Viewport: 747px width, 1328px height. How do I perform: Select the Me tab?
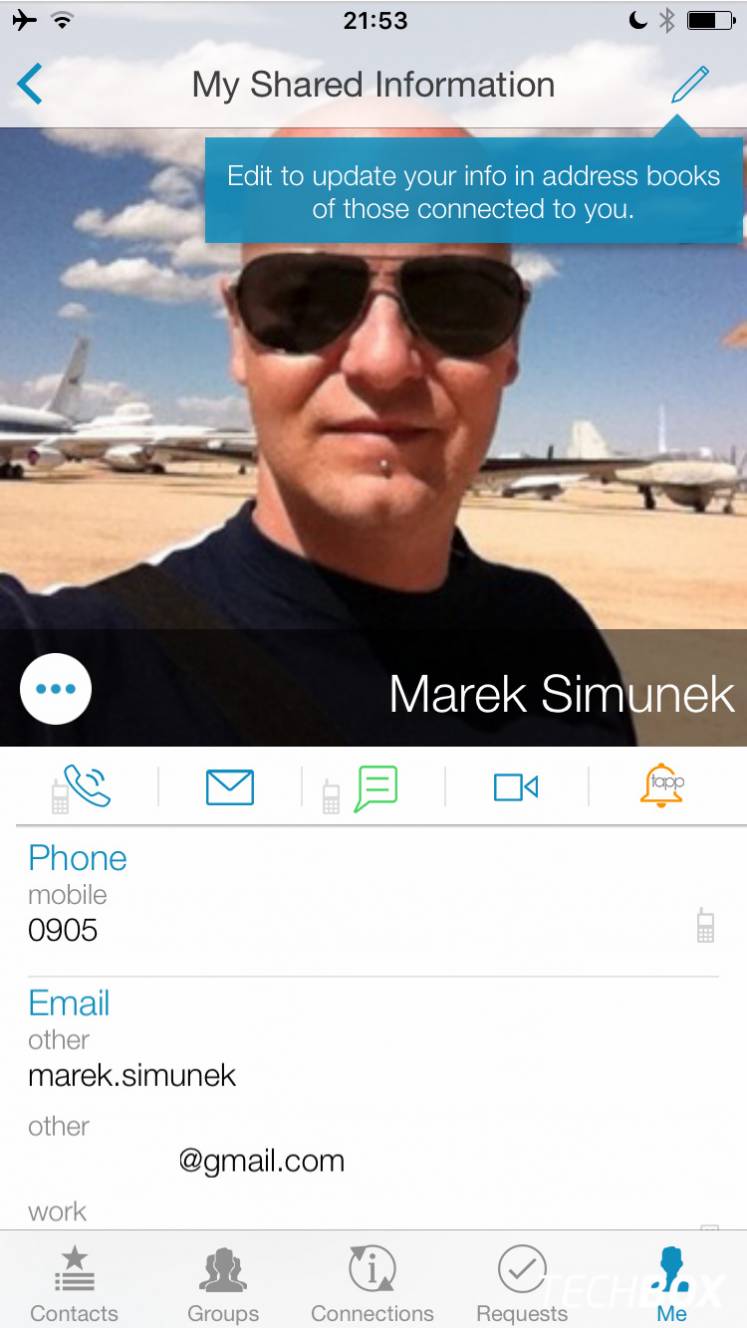tap(672, 1283)
